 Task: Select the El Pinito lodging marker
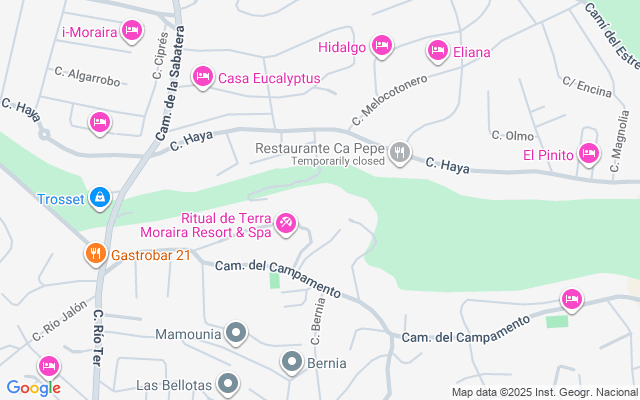pos(589,154)
